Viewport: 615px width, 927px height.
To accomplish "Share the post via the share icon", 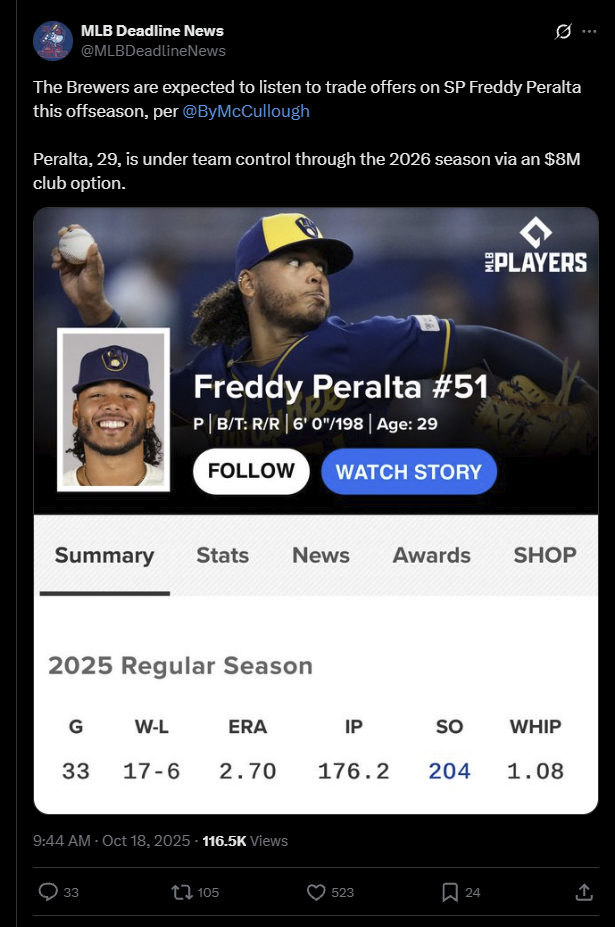I will tap(584, 892).
